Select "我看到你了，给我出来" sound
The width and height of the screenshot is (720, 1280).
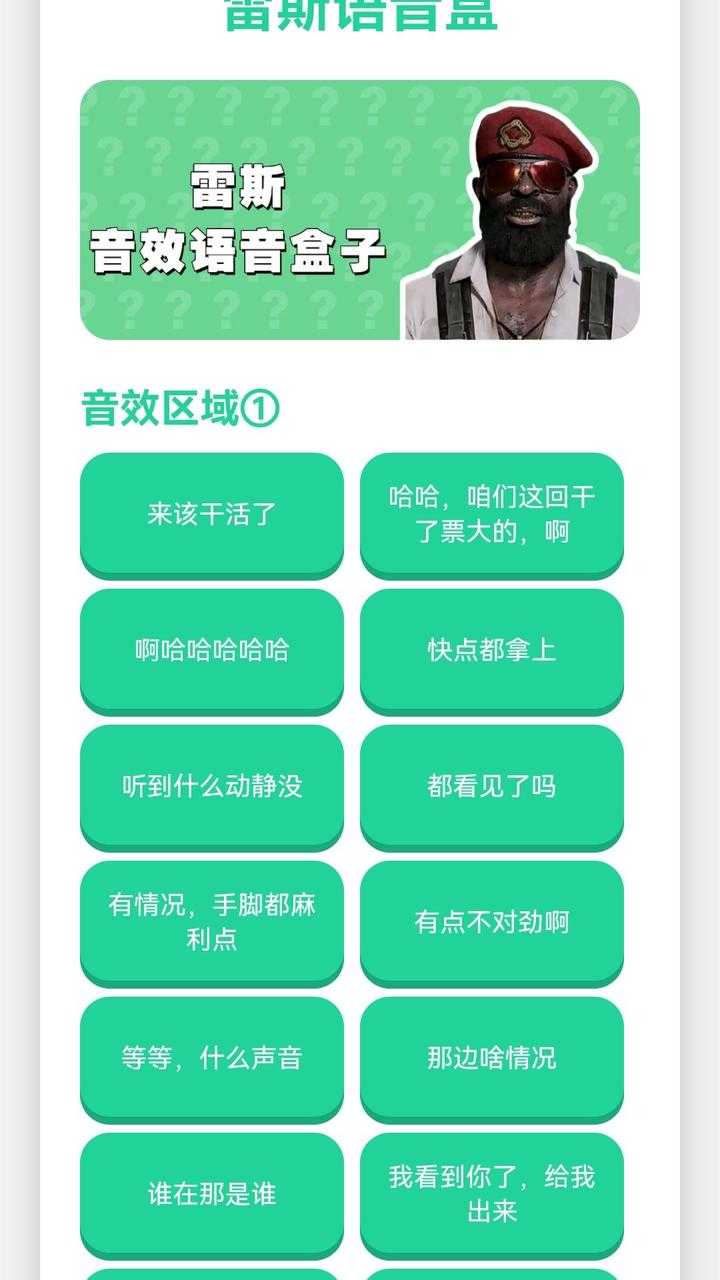tap(491, 1194)
